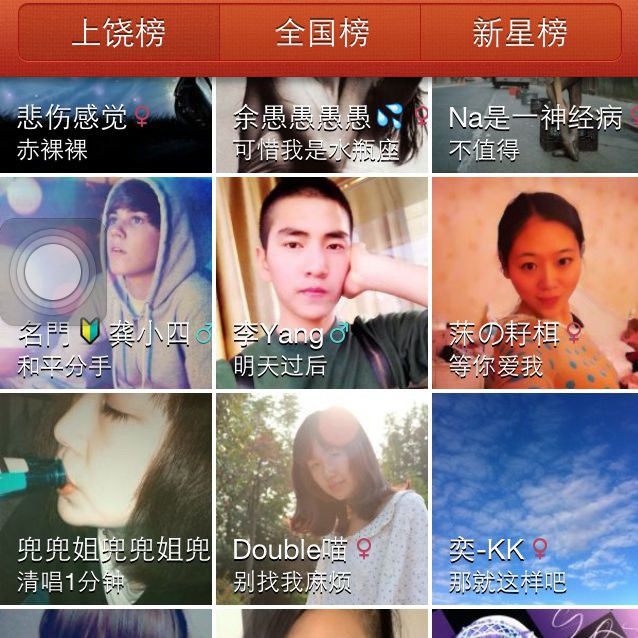Open 兜兜姐's tile 清唱1分钟

click(106, 498)
